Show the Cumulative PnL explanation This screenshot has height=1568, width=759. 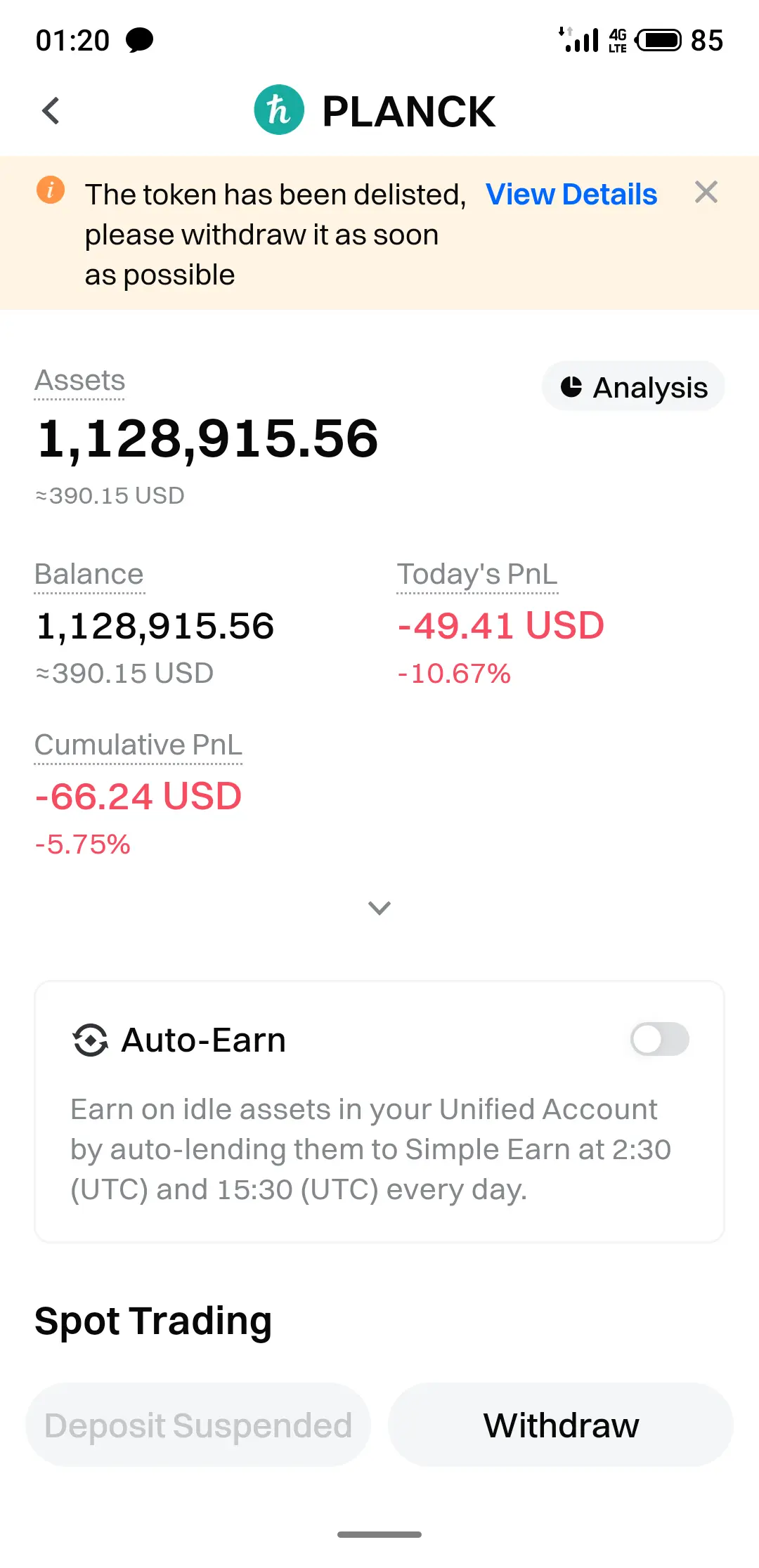point(138,745)
